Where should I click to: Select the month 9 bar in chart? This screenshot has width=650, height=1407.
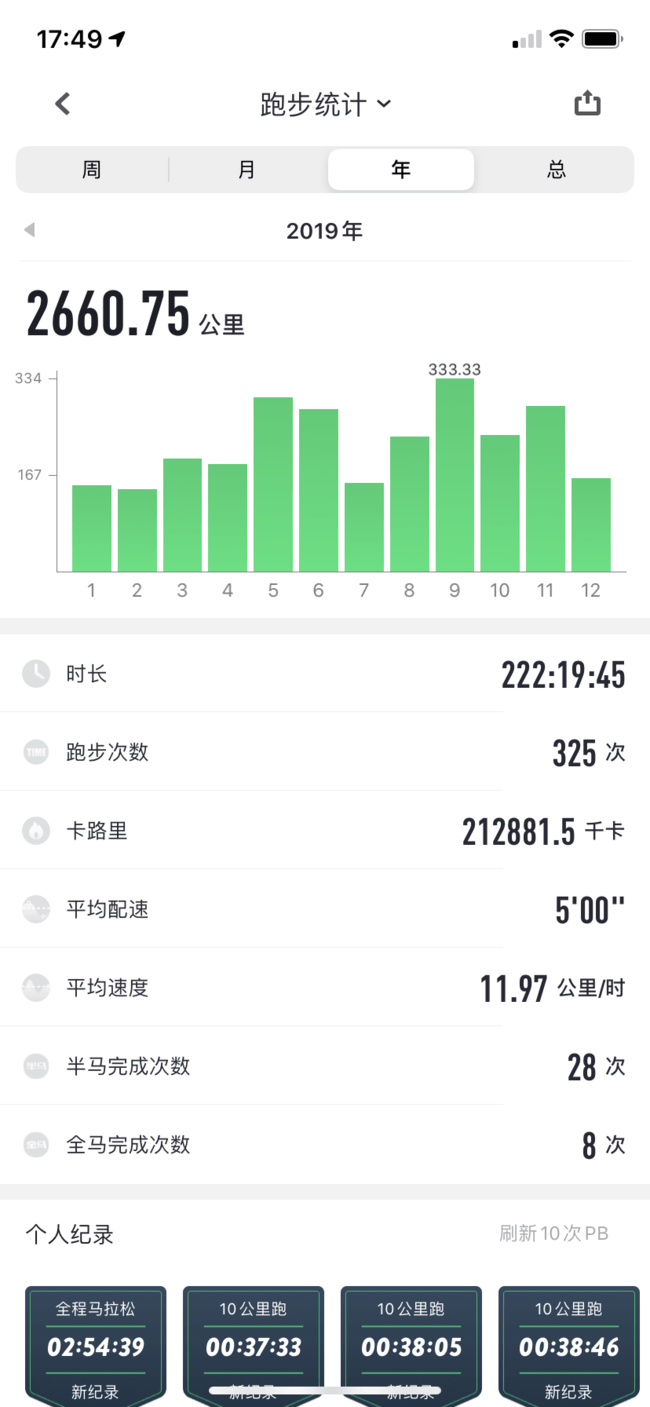(x=454, y=475)
